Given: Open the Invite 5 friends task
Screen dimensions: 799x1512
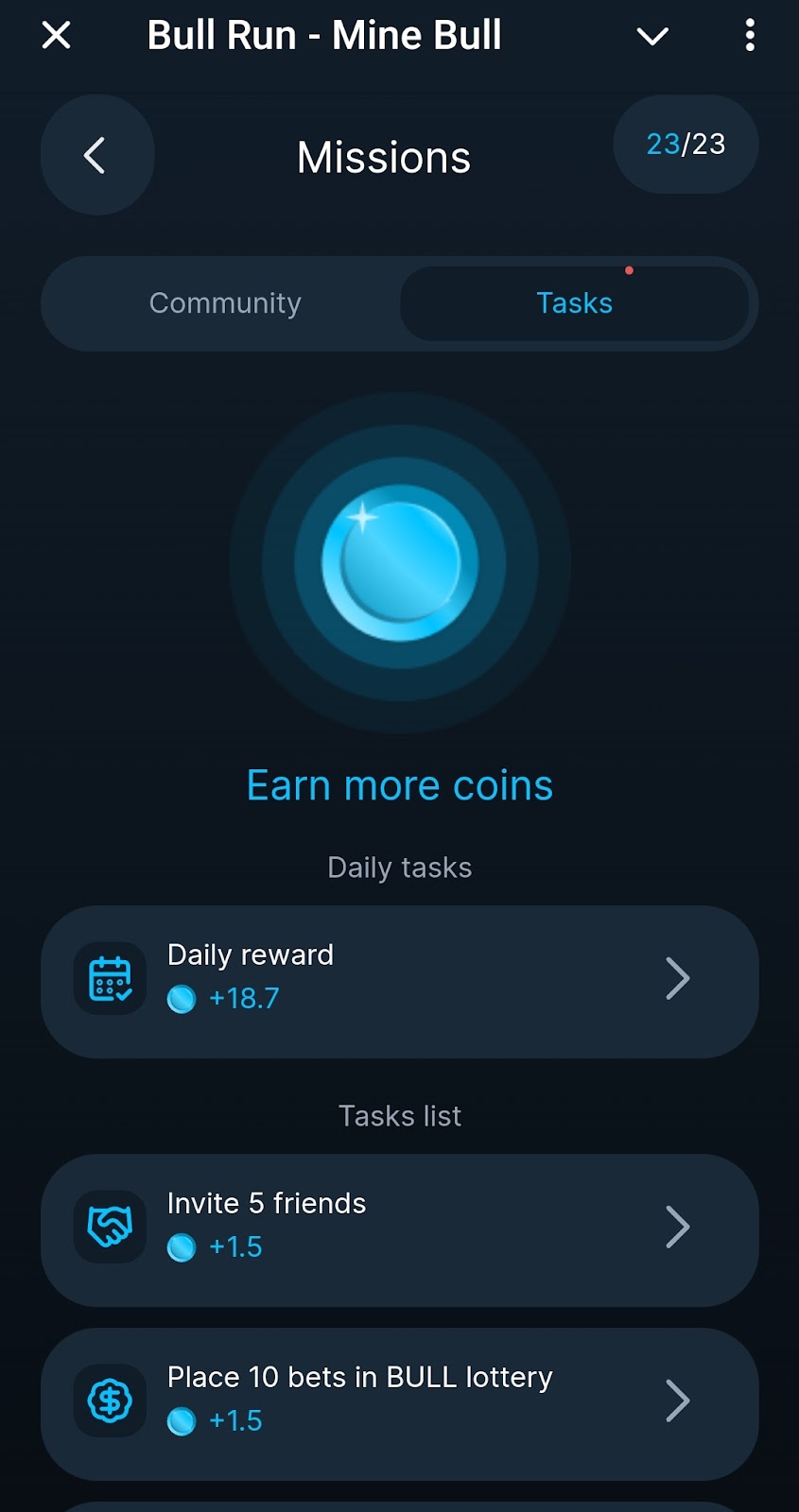Looking at the screenshot, I should tap(399, 1229).
